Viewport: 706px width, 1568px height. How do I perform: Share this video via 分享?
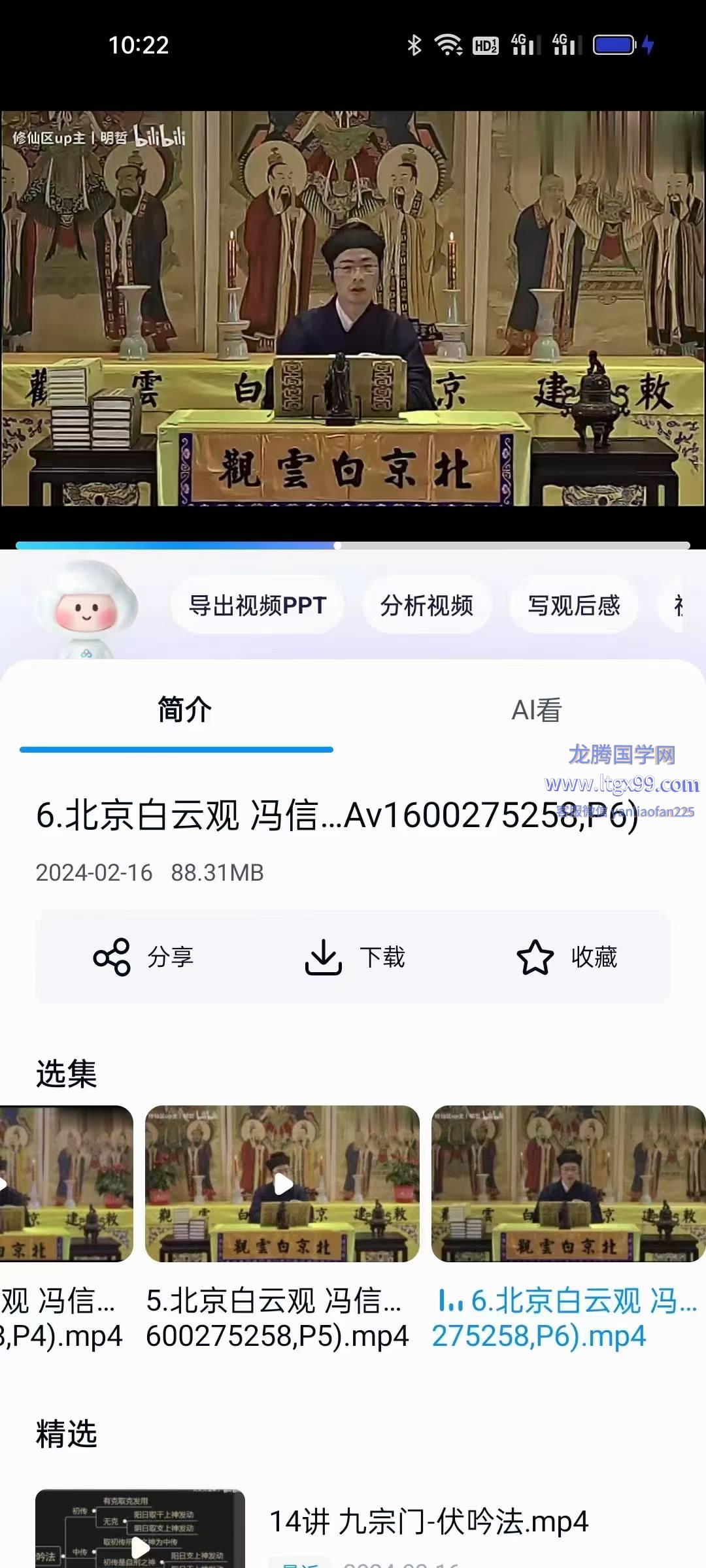(x=143, y=957)
